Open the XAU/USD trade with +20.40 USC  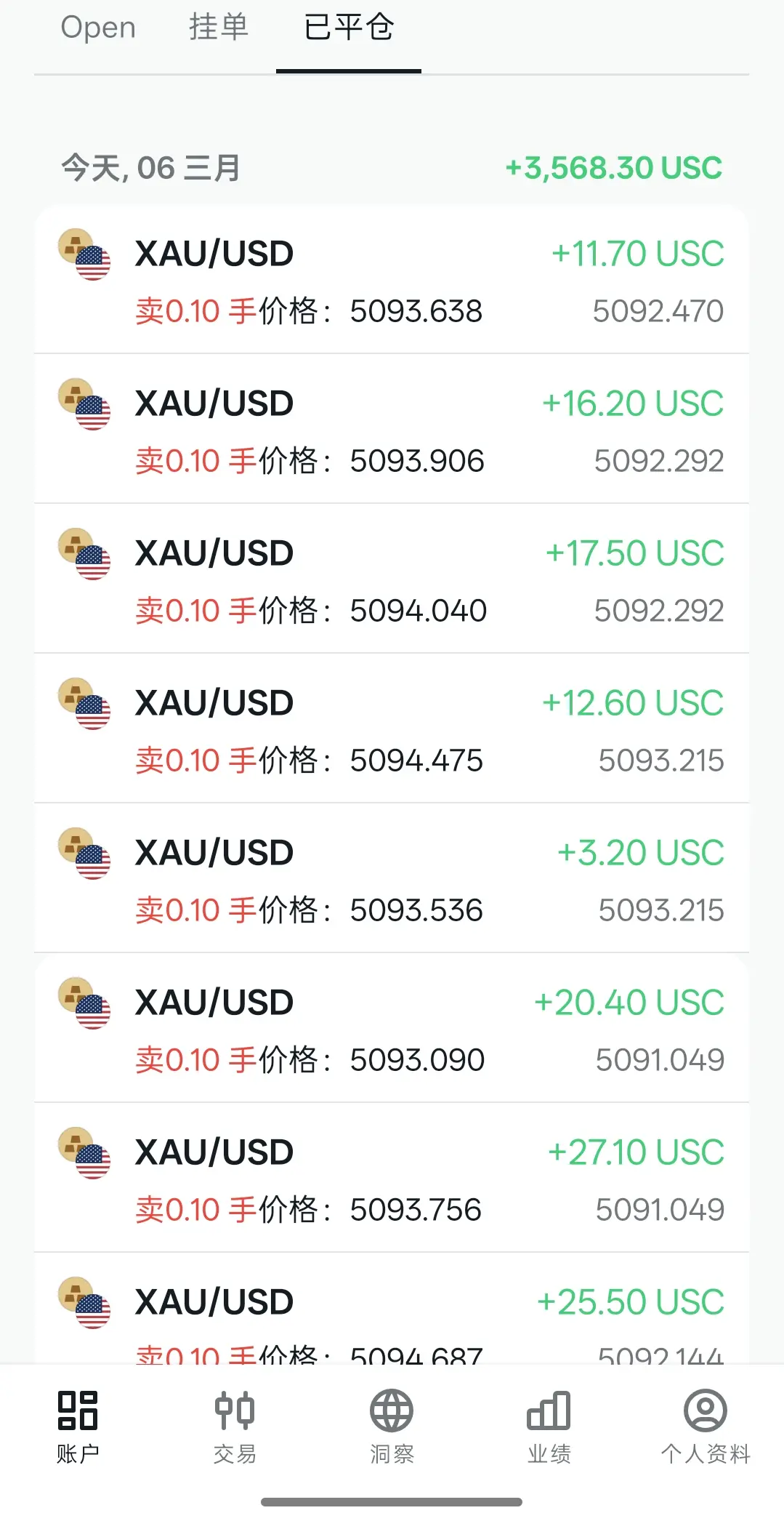(392, 1030)
